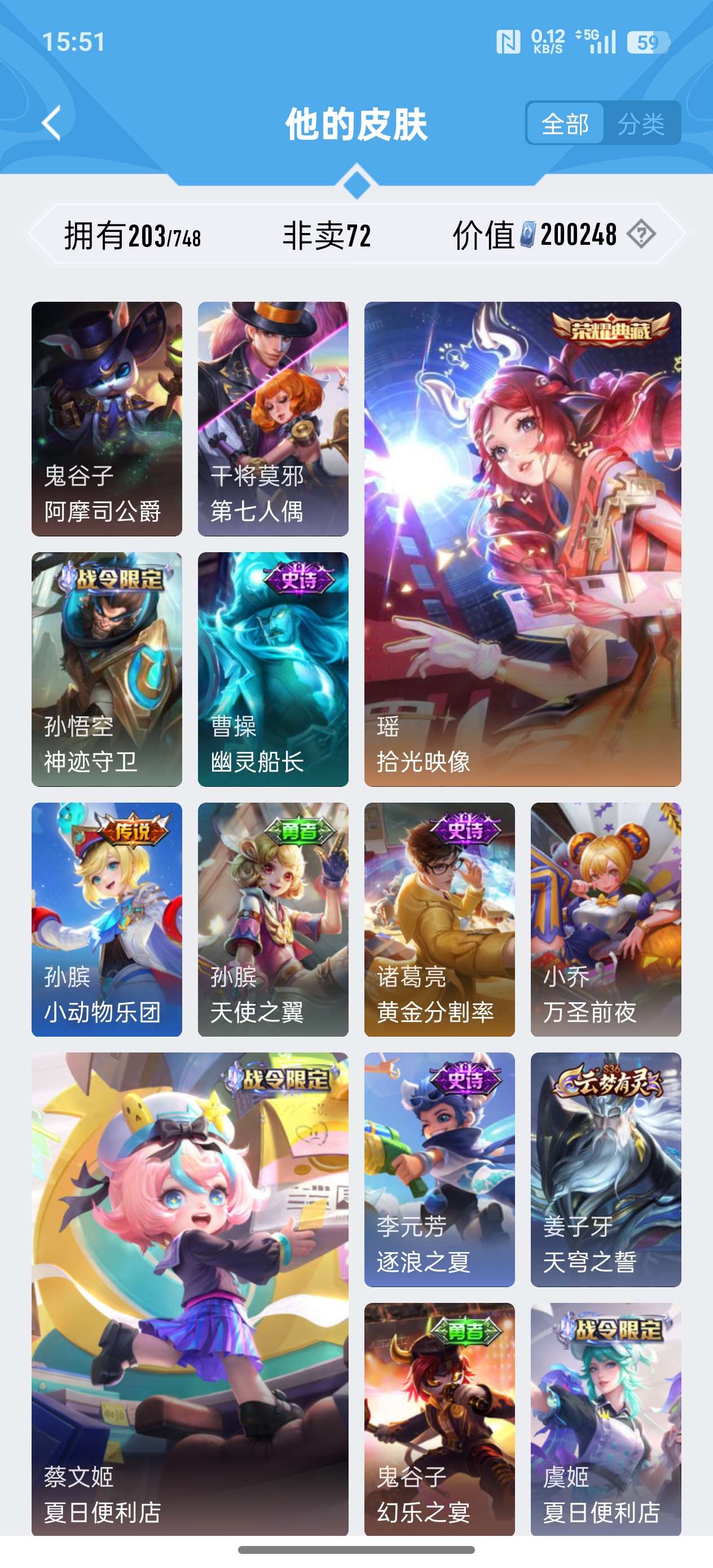The image size is (713, 1568).
Task: Open 小乔 万圣前夜 skin card
Action: [x=605, y=919]
